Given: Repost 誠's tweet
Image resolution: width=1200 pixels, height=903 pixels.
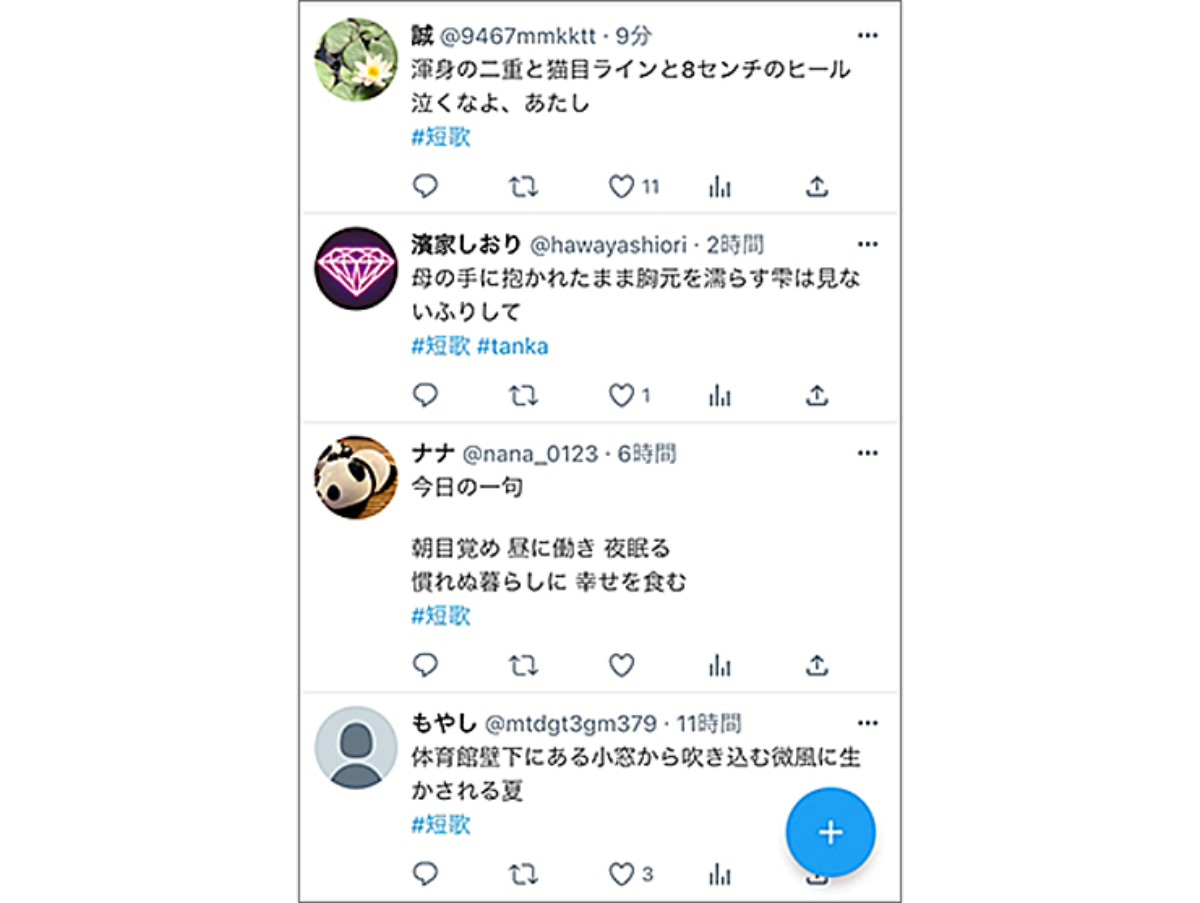Looking at the screenshot, I should point(523,187).
